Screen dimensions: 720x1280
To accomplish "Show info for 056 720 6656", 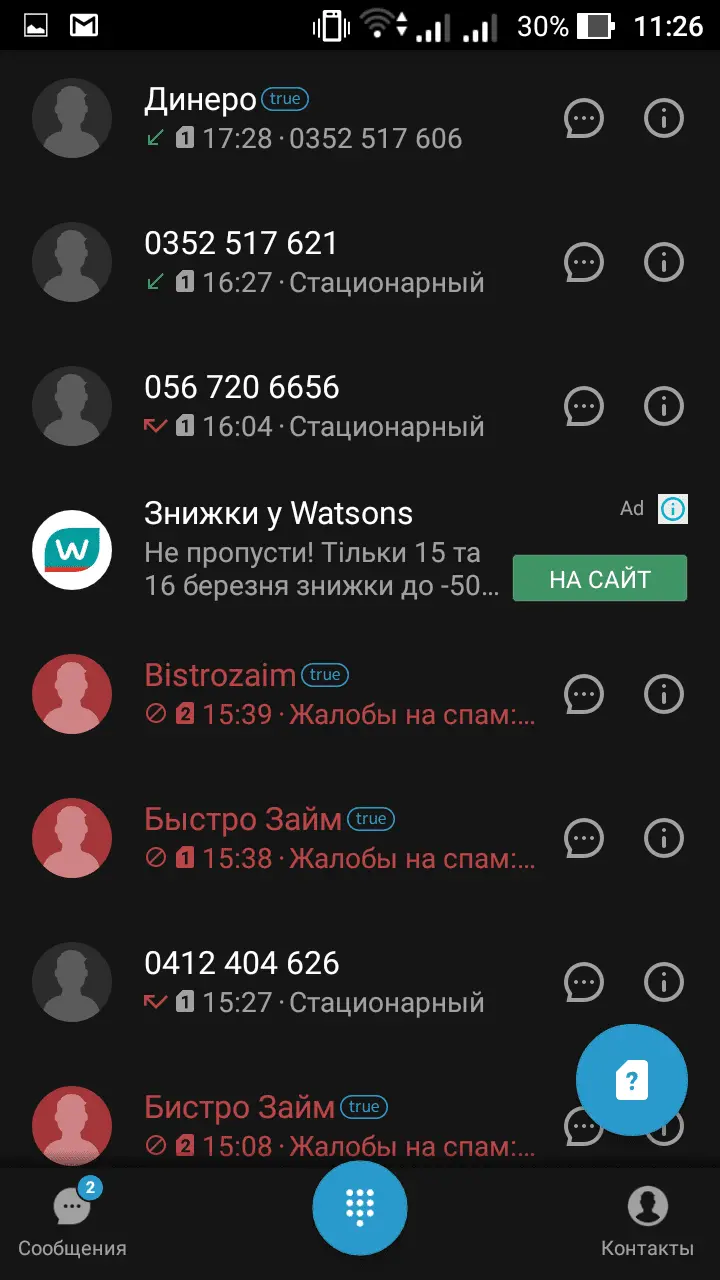I will [663, 407].
